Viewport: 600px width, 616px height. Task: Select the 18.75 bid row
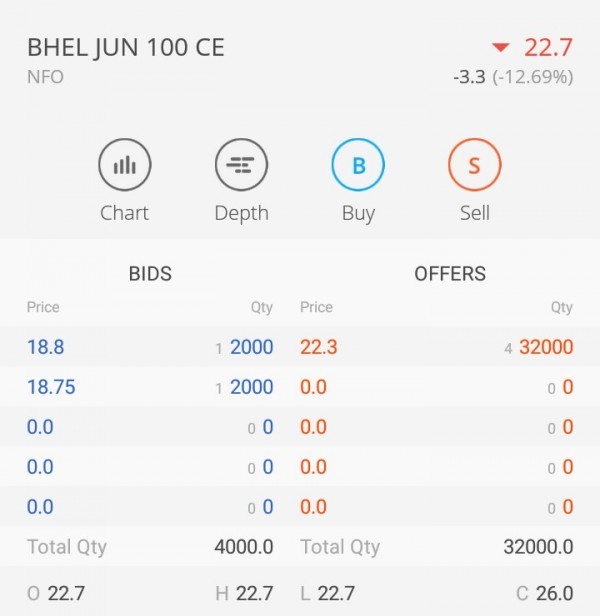(150, 387)
